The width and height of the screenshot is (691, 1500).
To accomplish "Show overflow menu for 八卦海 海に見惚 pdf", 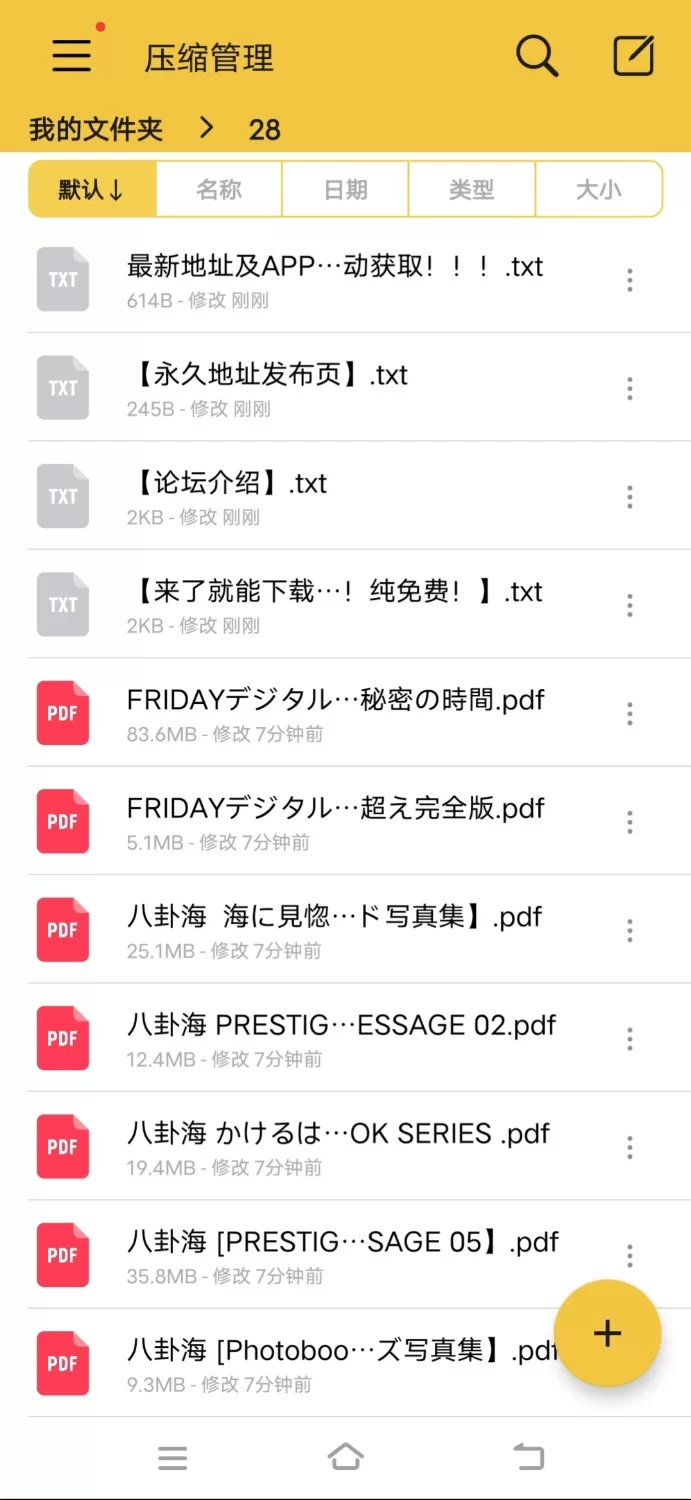I will coord(630,930).
